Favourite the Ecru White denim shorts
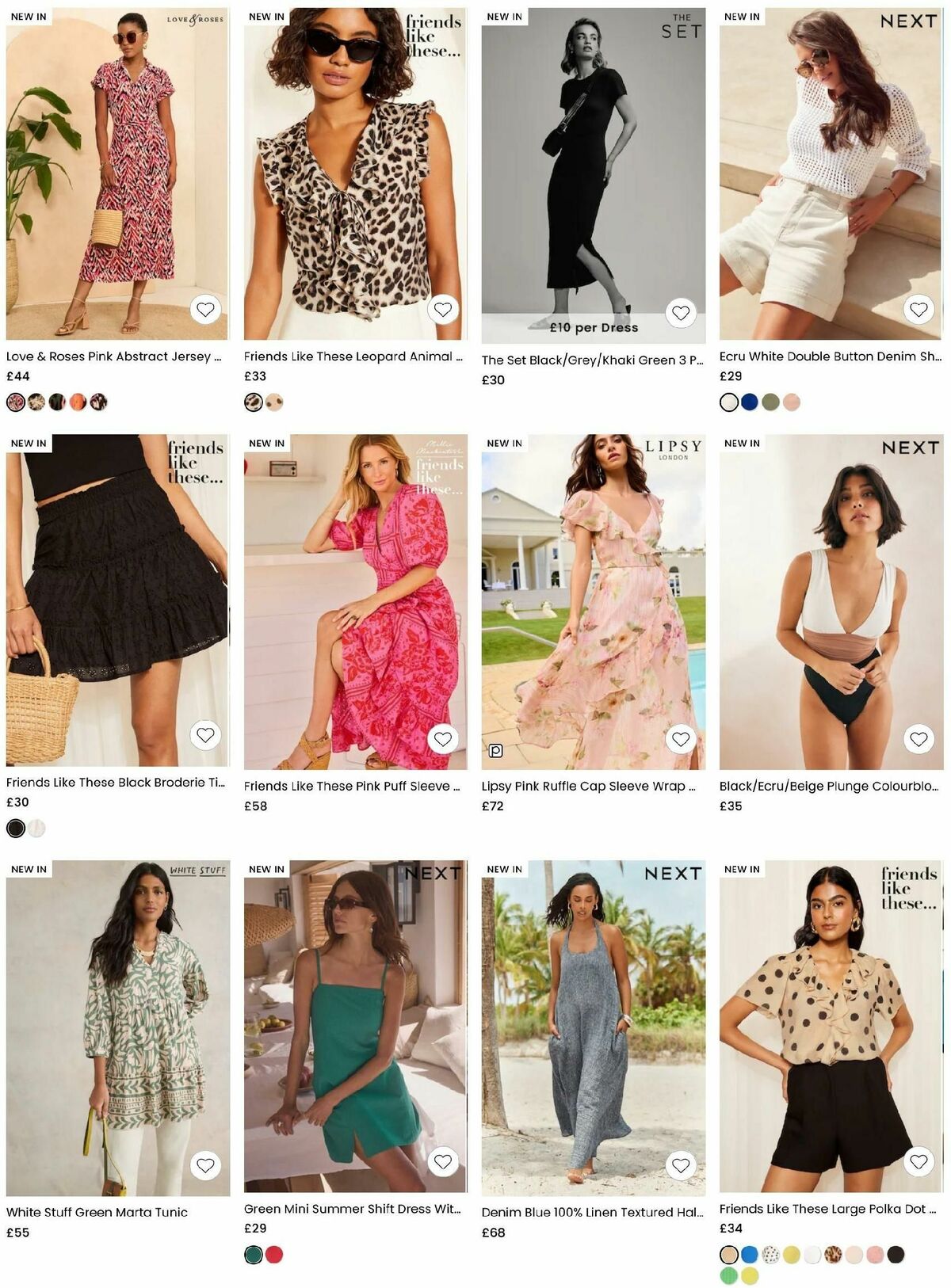 pos(920,309)
